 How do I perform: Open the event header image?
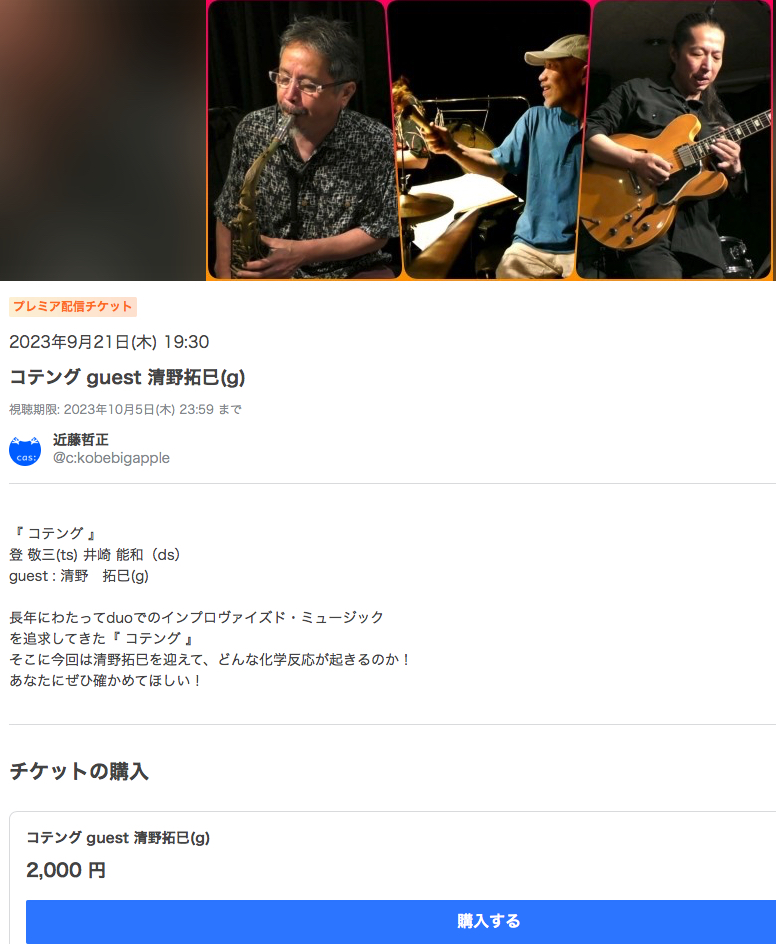(x=489, y=140)
